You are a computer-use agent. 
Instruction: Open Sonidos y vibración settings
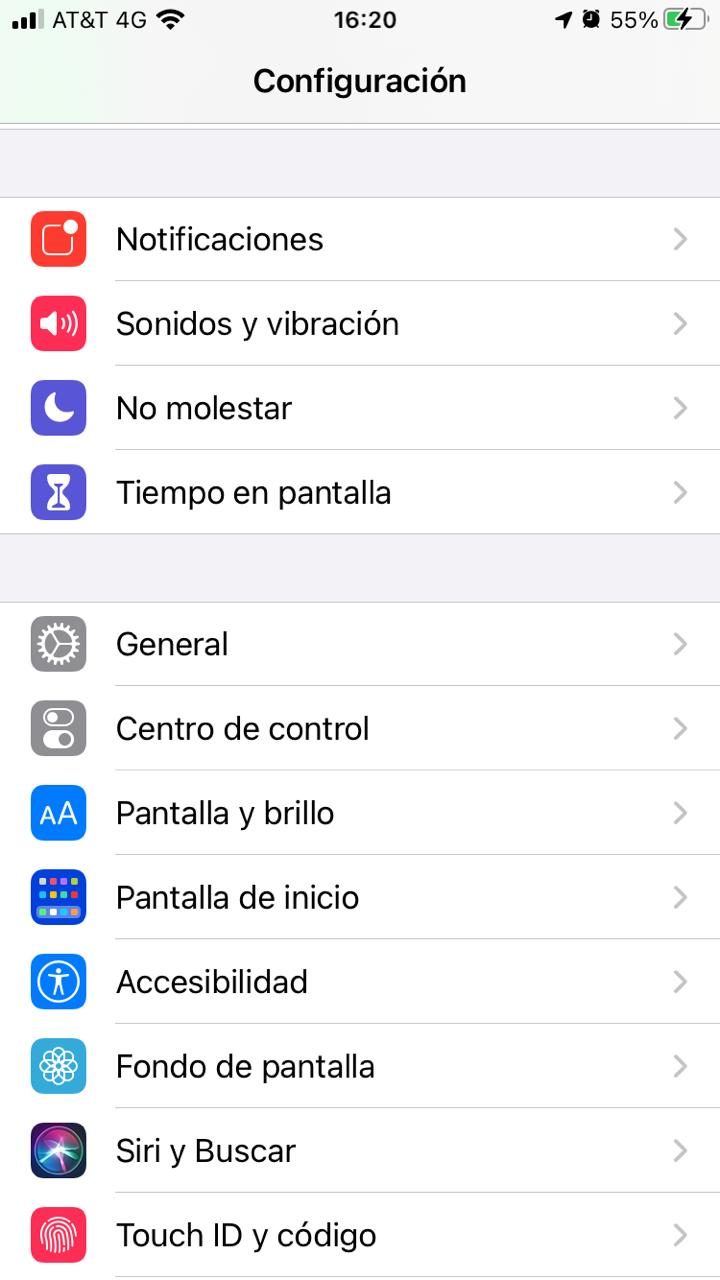click(x=360, y=324)
